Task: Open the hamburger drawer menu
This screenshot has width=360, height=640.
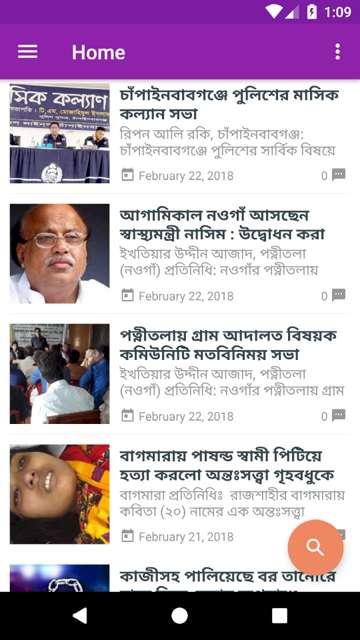Action: pyautogui.click(x=28, y=52)
